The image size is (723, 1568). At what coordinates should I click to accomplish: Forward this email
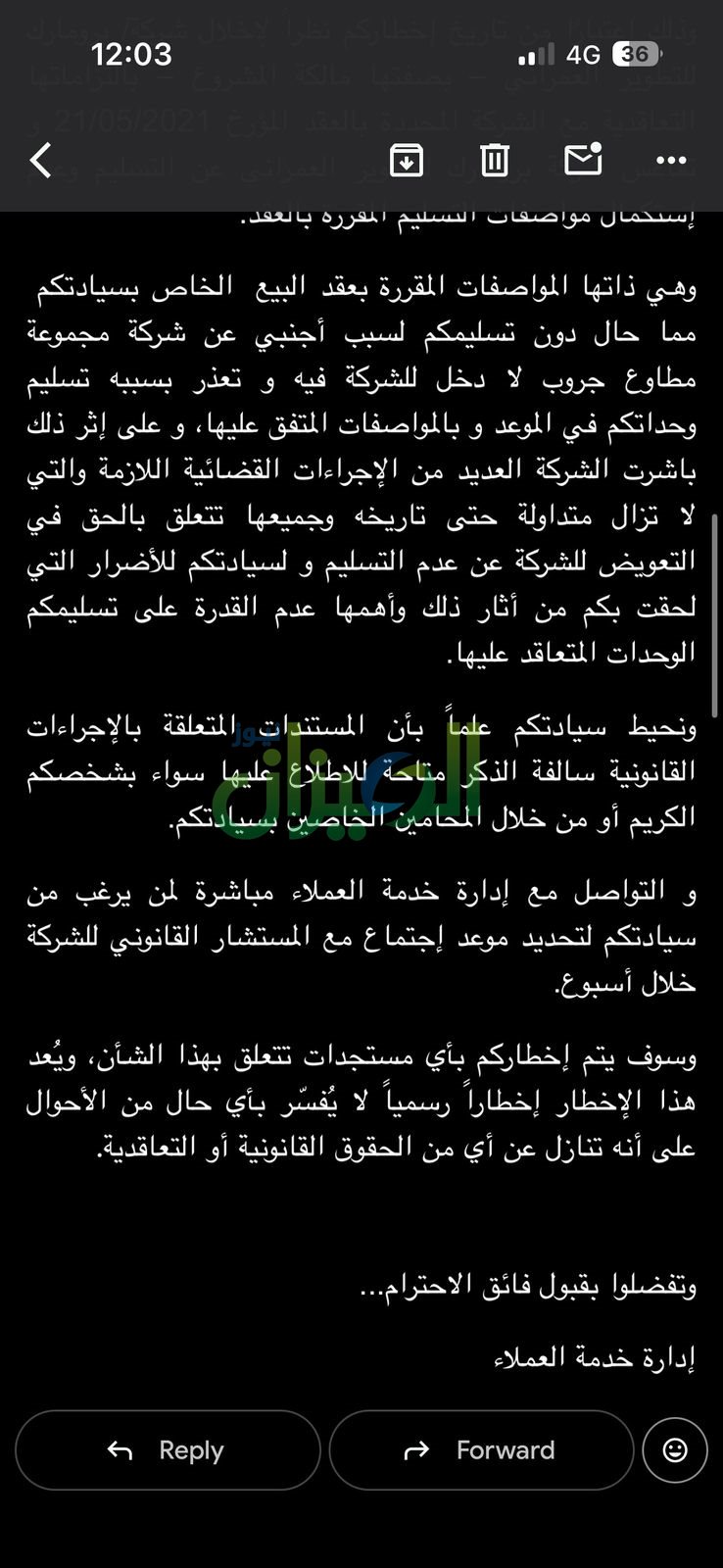coord(482,1450)
